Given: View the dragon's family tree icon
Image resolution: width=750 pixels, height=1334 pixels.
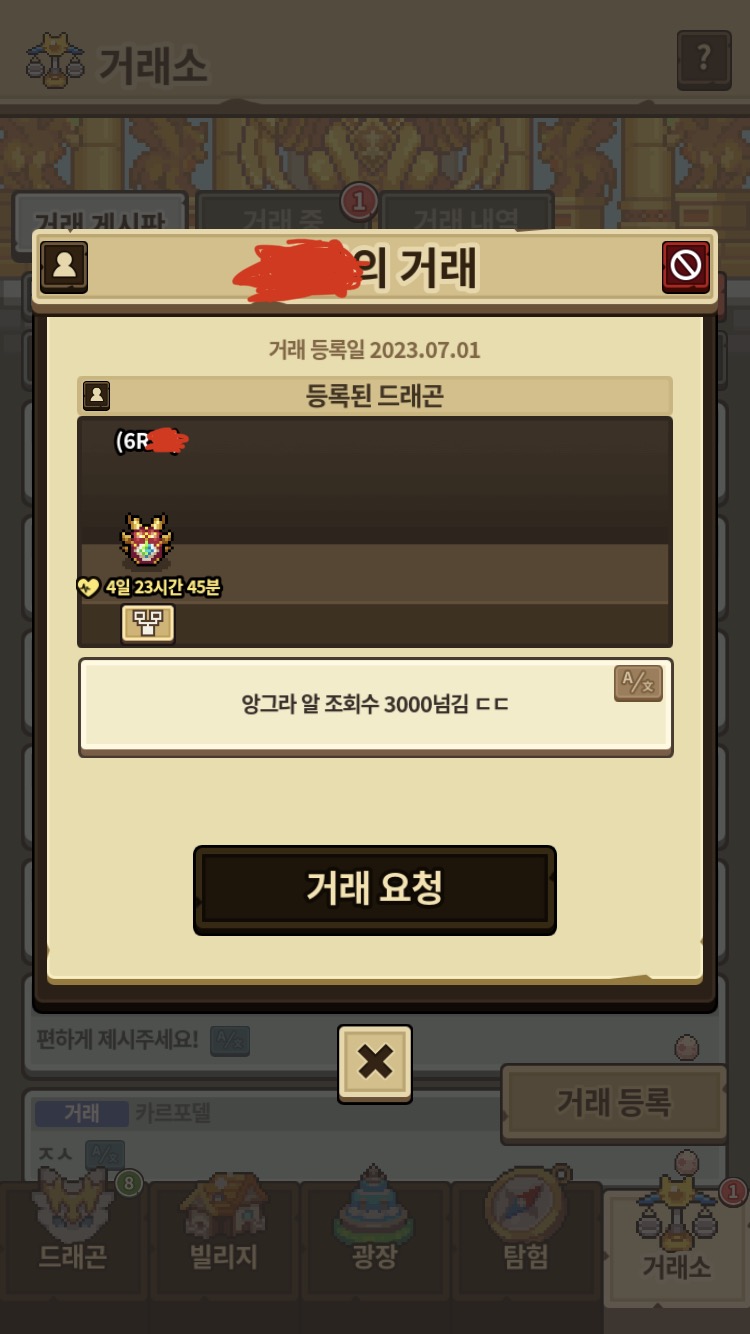Looking at the screenshot, I should 148,623.
